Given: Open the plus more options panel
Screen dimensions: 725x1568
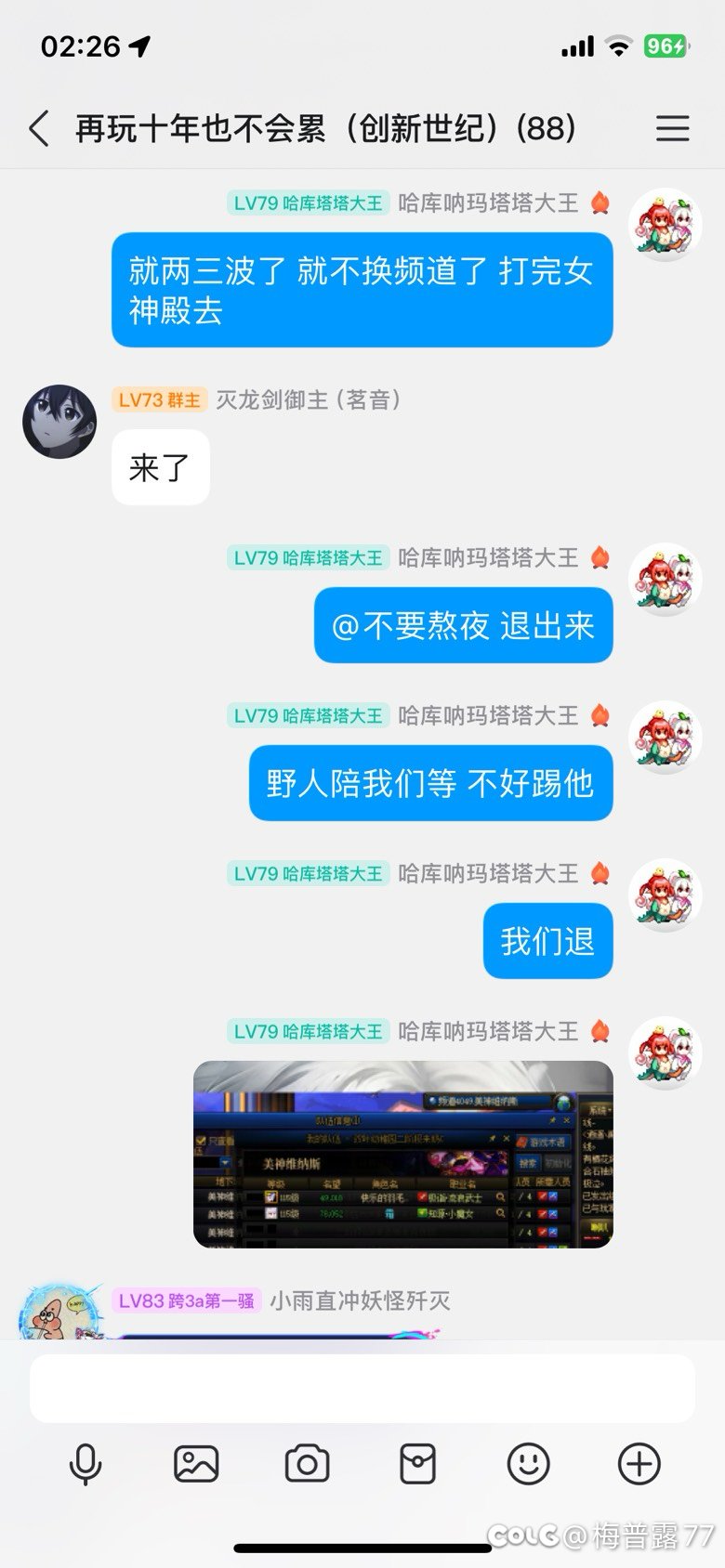Looking at the screenshot, I should (639, 1464).
